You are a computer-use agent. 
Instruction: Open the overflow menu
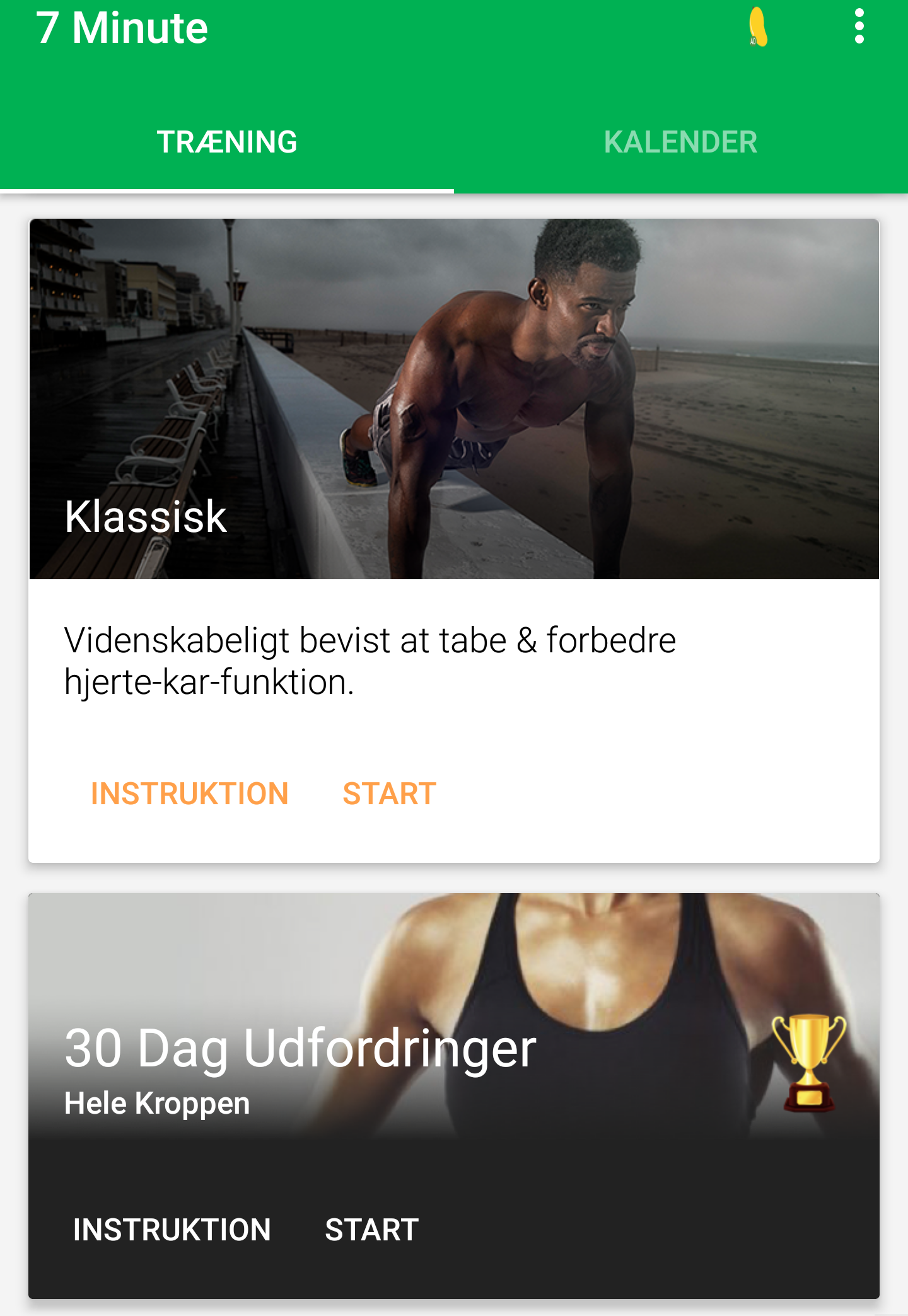point(859,26)
